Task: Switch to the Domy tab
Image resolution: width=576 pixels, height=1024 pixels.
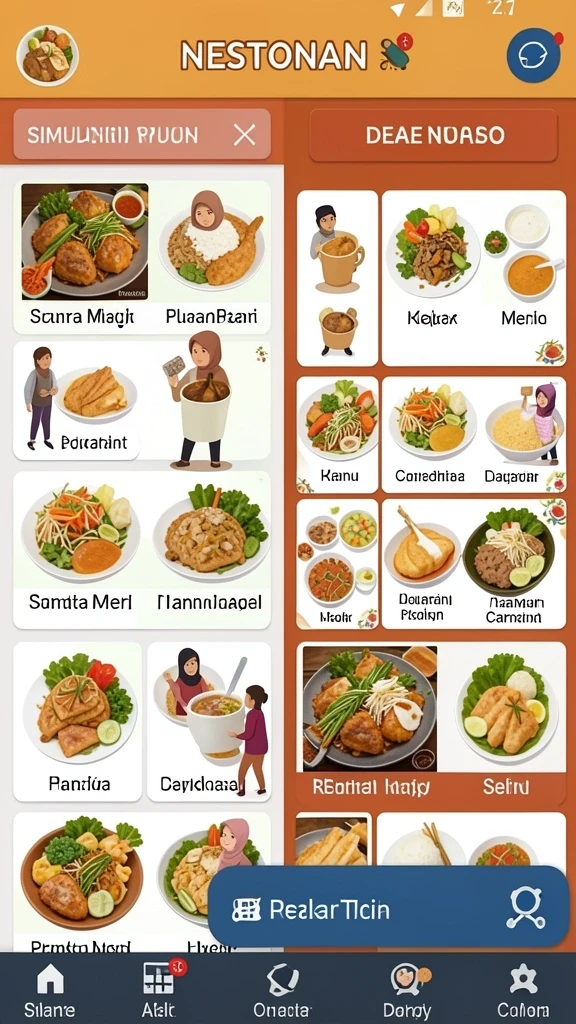Action: tap(408, 991)
